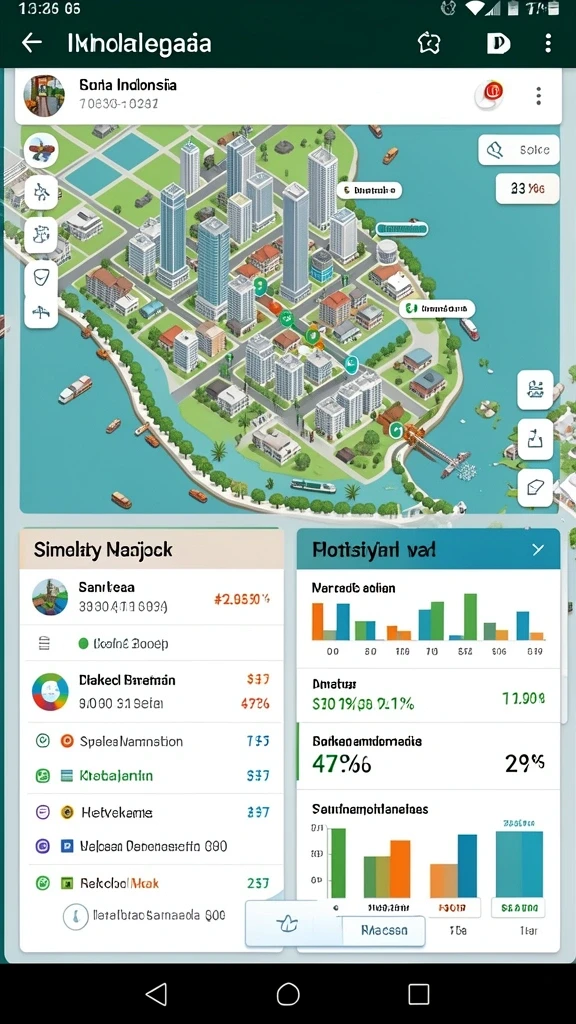The width and height of the screenshot is (576, 1024).
Task: Tap the back arrow in the app bar
Action: [31, 43]
